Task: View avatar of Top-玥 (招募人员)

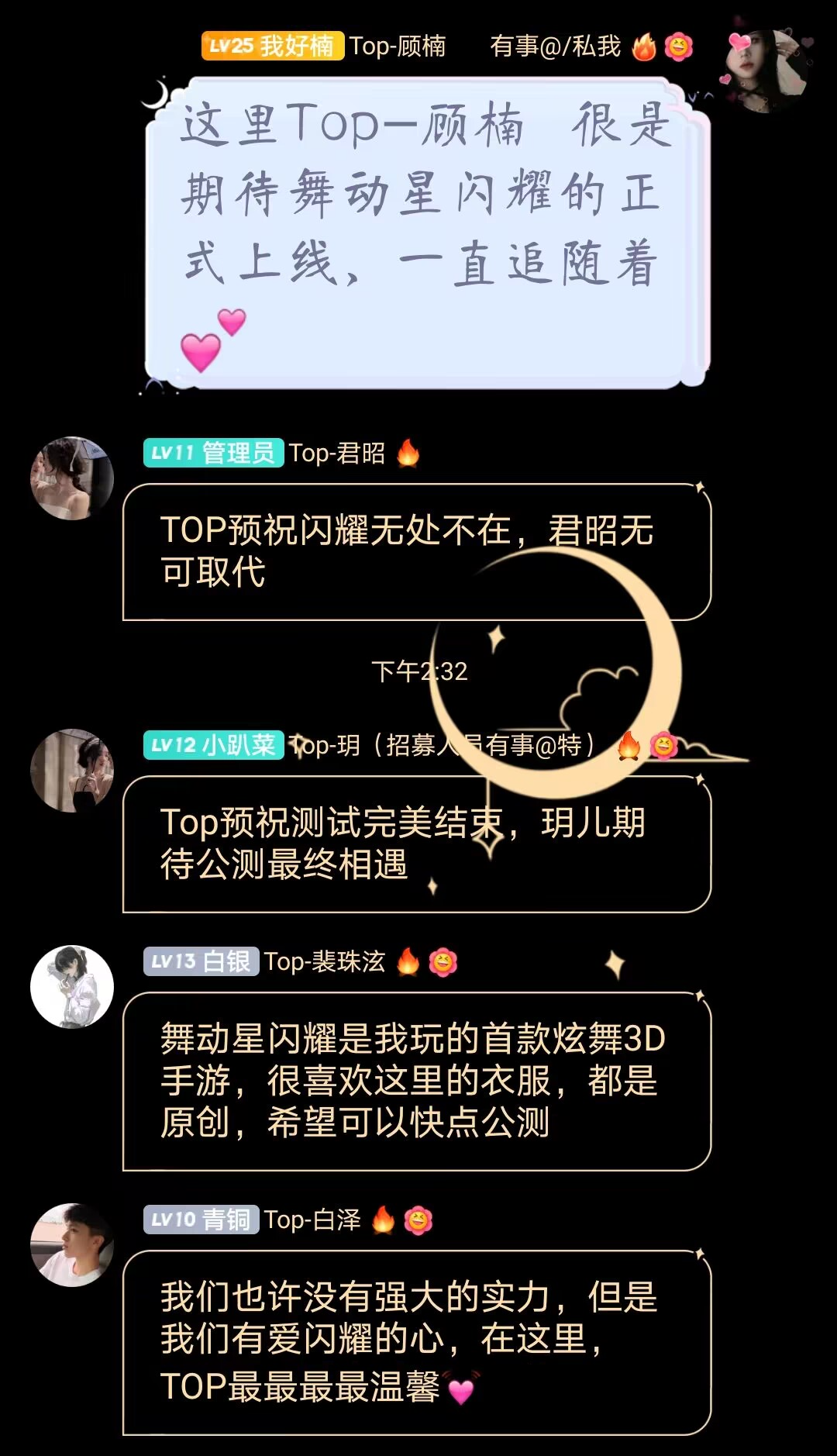Action: pyautogui.click(x=72, y=771)
